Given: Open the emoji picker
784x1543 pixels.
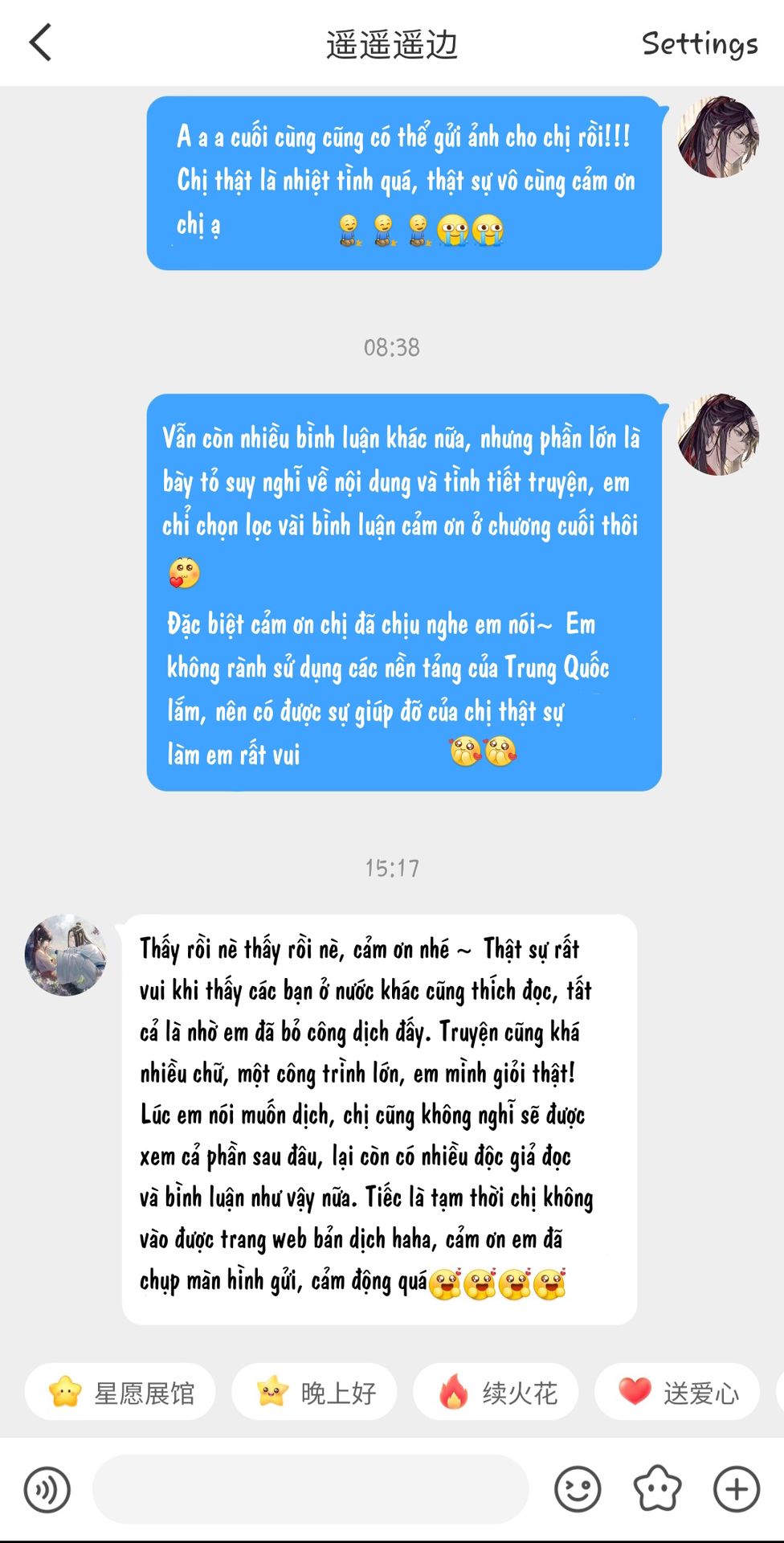Looking at the screenshot, I should 578,1489.
